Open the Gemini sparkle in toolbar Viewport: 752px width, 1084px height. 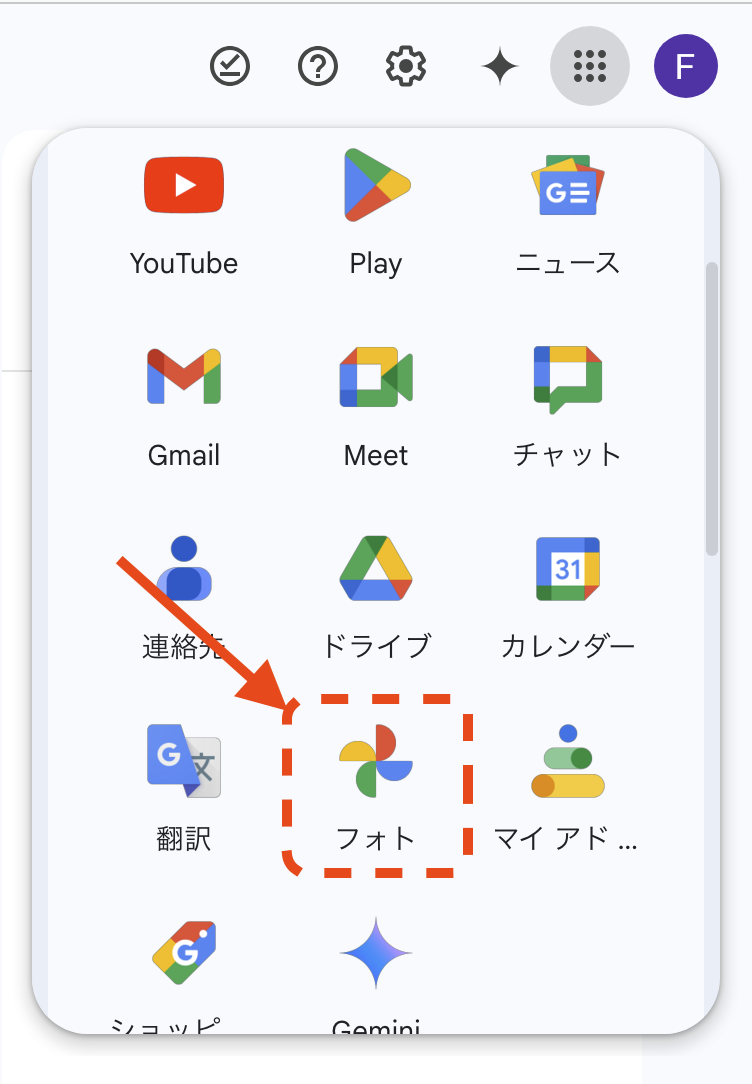coord(499,67)
